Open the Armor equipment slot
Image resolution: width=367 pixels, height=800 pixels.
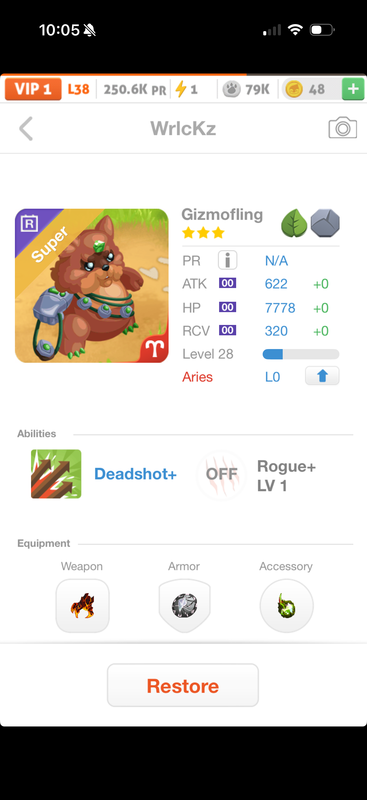pos(185,606)
